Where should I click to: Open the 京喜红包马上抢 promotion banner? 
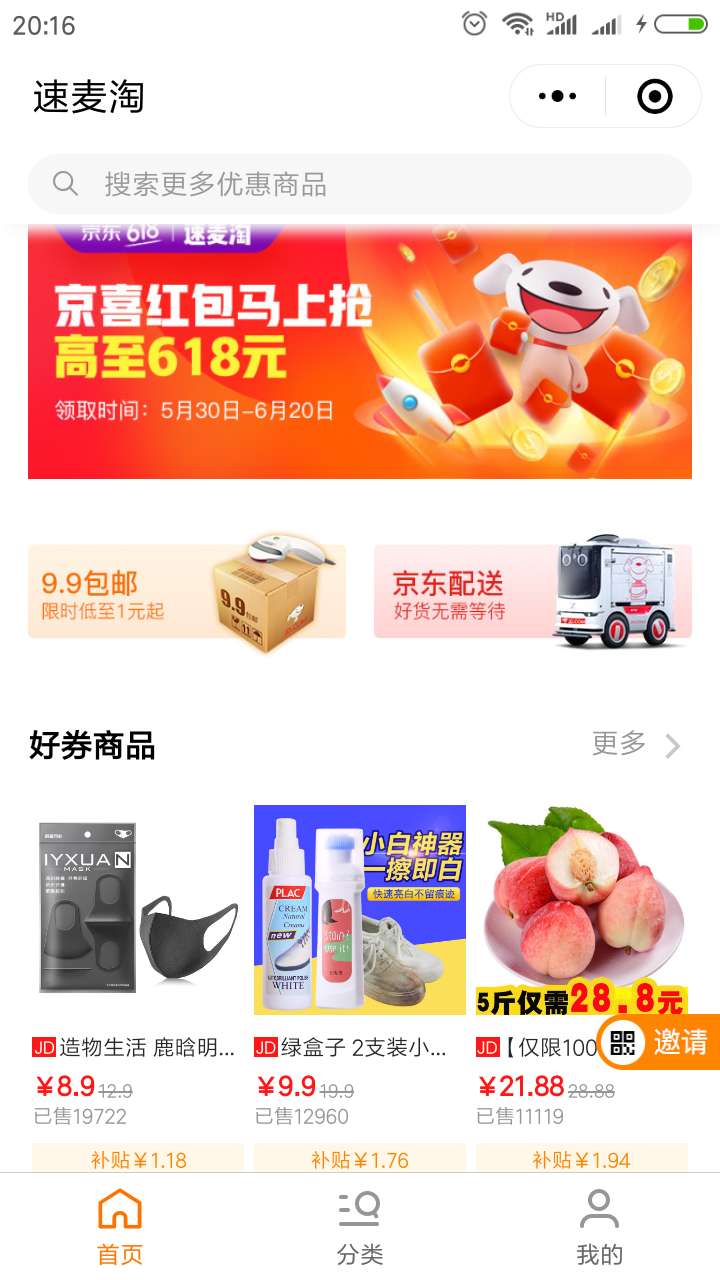click(360, 352)
